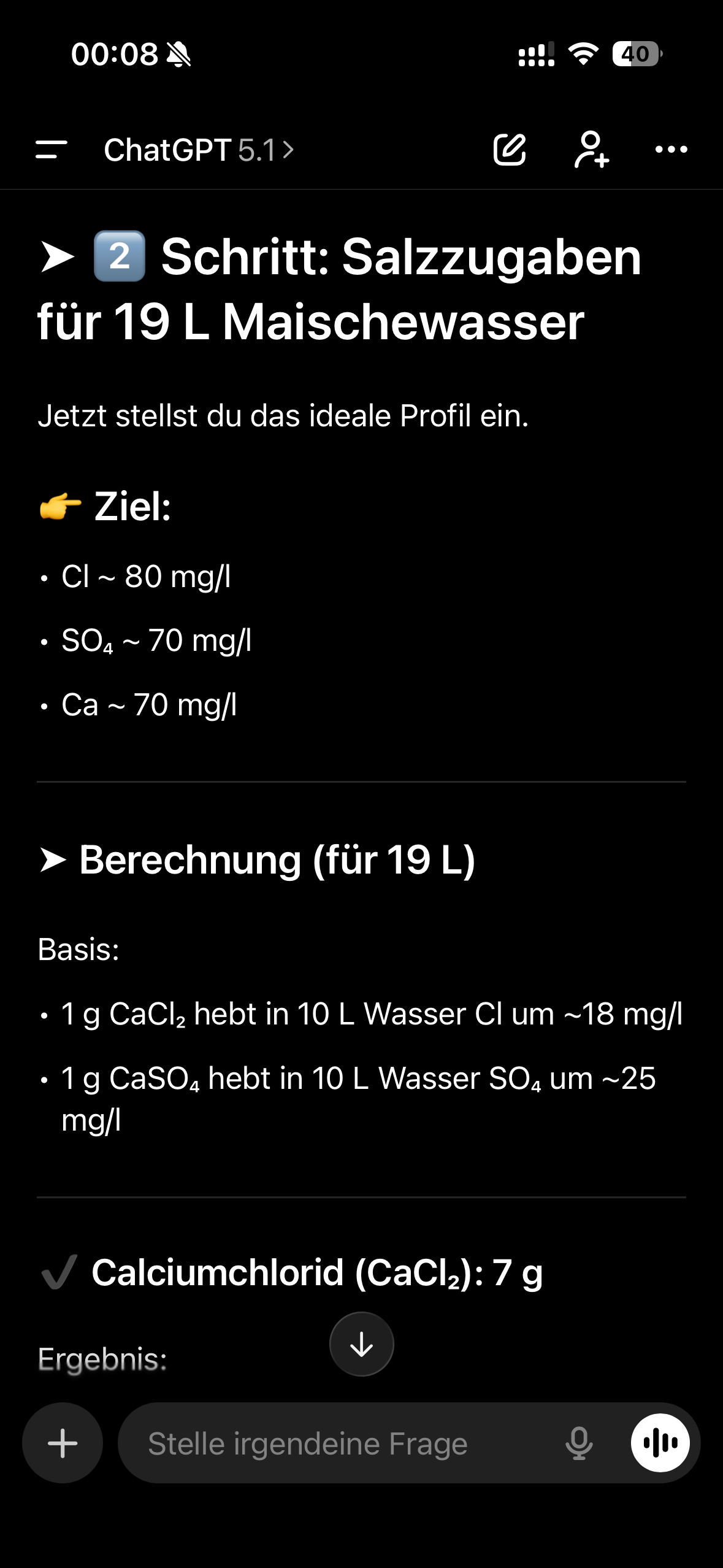Start a new chat
This screenshot has height=1568, width=723.
510,150
